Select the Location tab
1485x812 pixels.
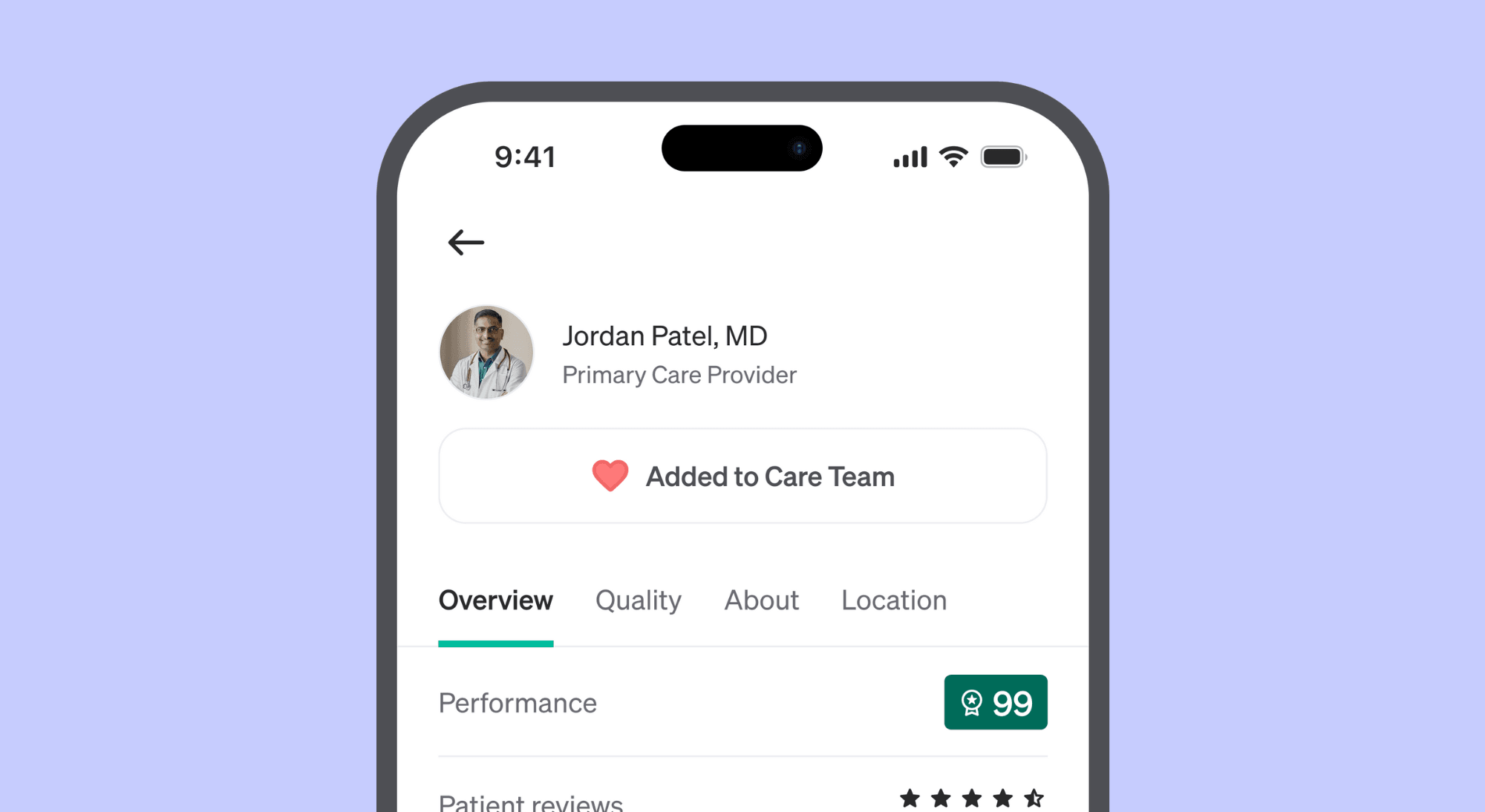click(893, 600)
